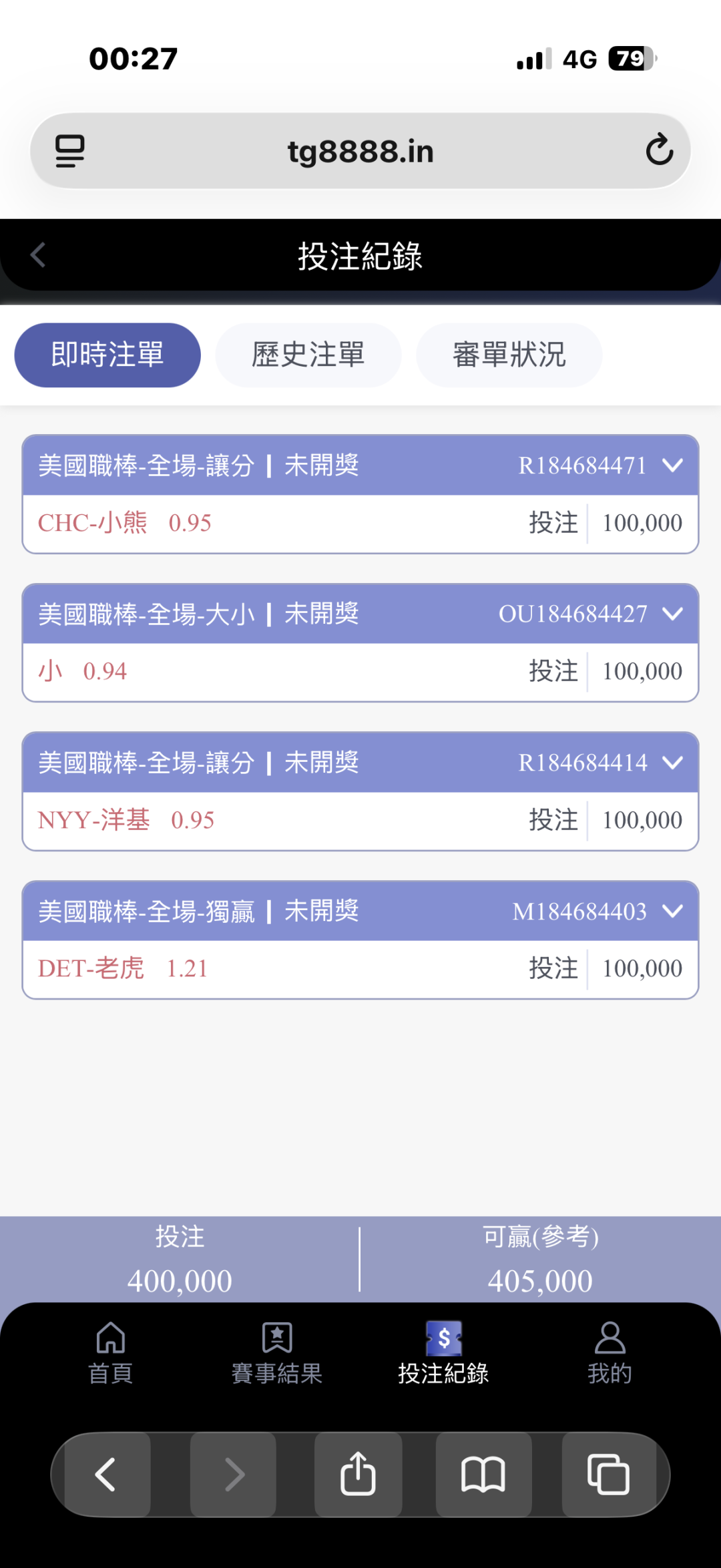
Task: Tap 投注紀錄 in bottom navigation
Action: 443,1353
